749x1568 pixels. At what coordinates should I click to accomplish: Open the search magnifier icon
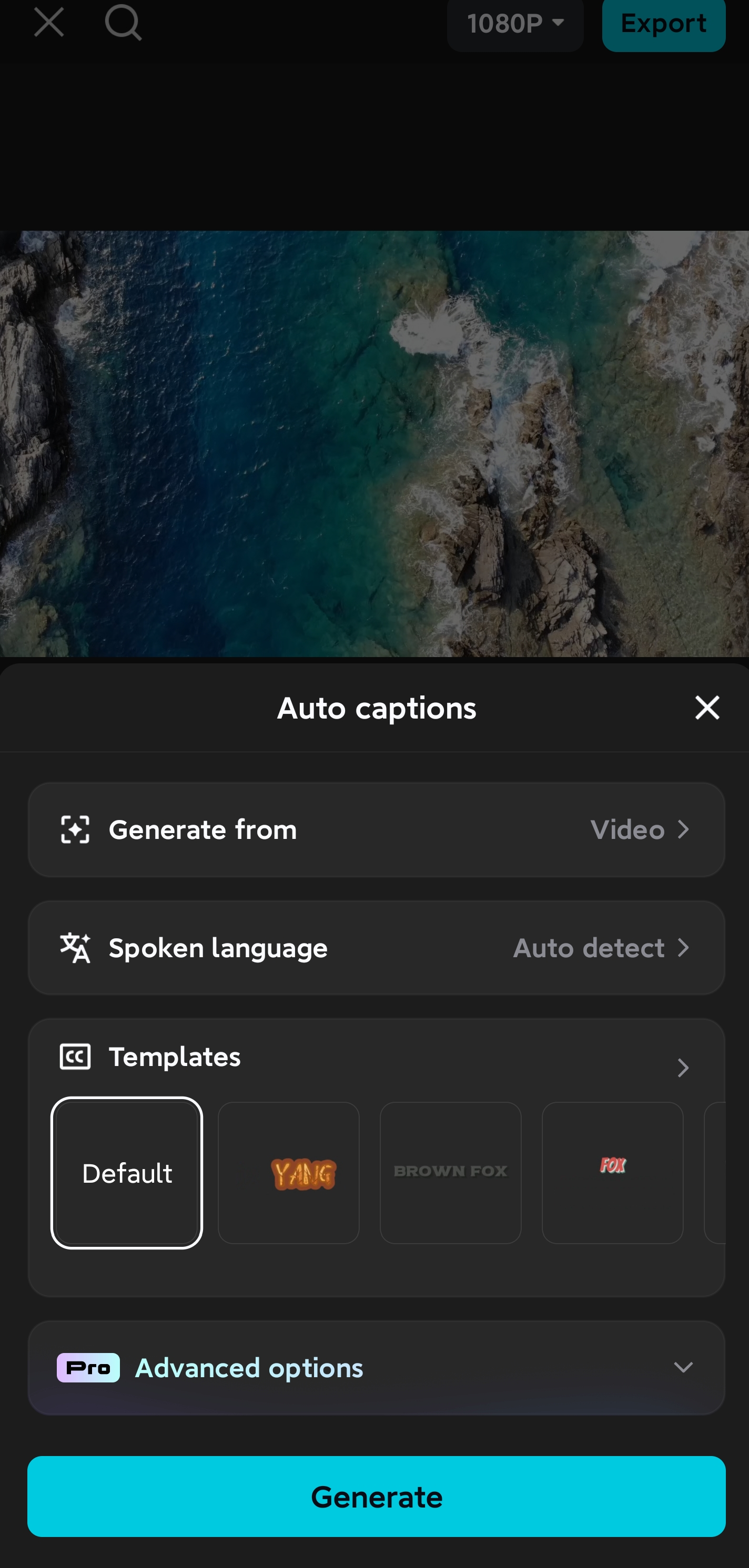tap(123, 22)
